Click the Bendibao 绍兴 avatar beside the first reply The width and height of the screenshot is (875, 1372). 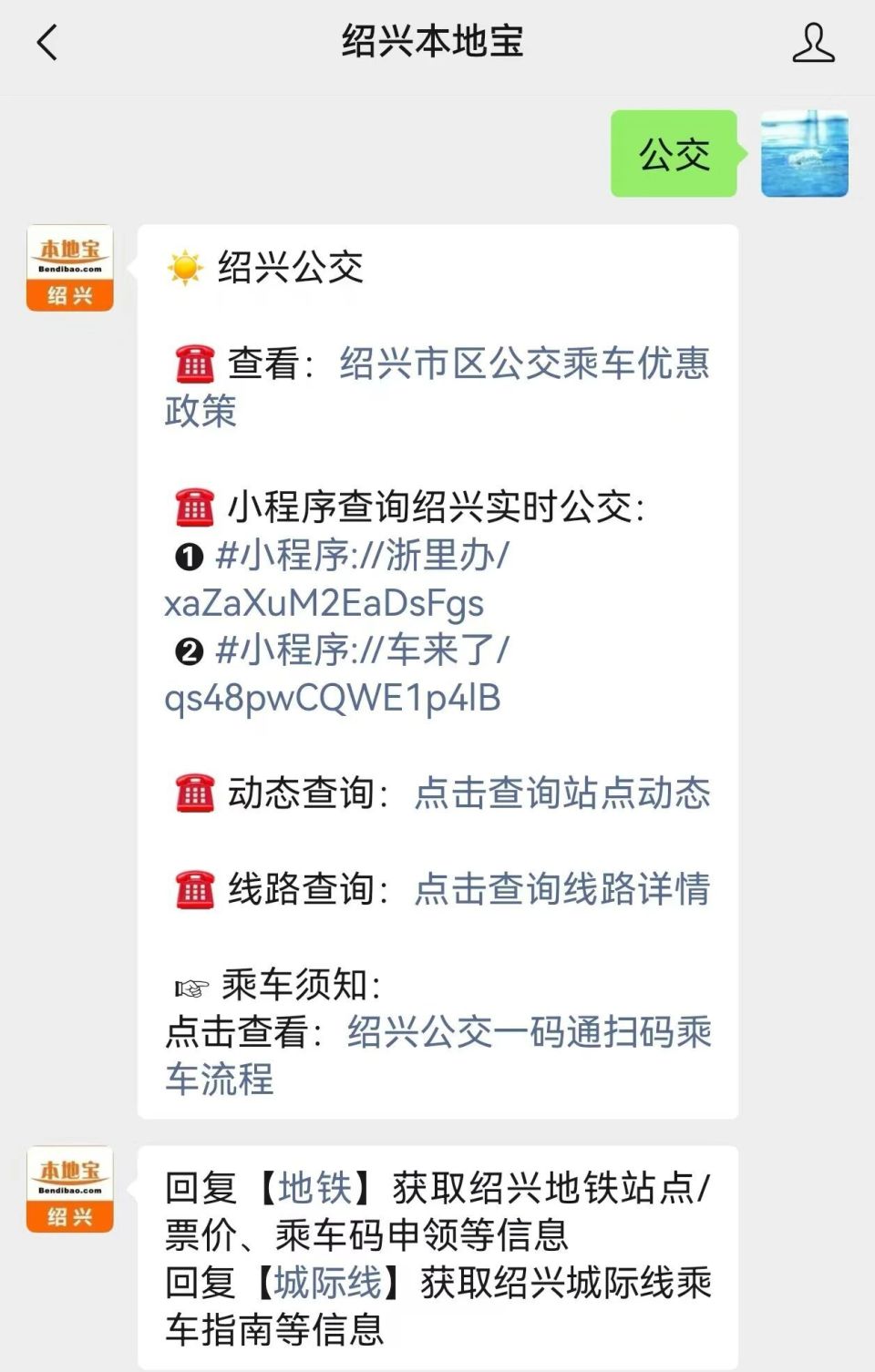[x=69, y=269]
